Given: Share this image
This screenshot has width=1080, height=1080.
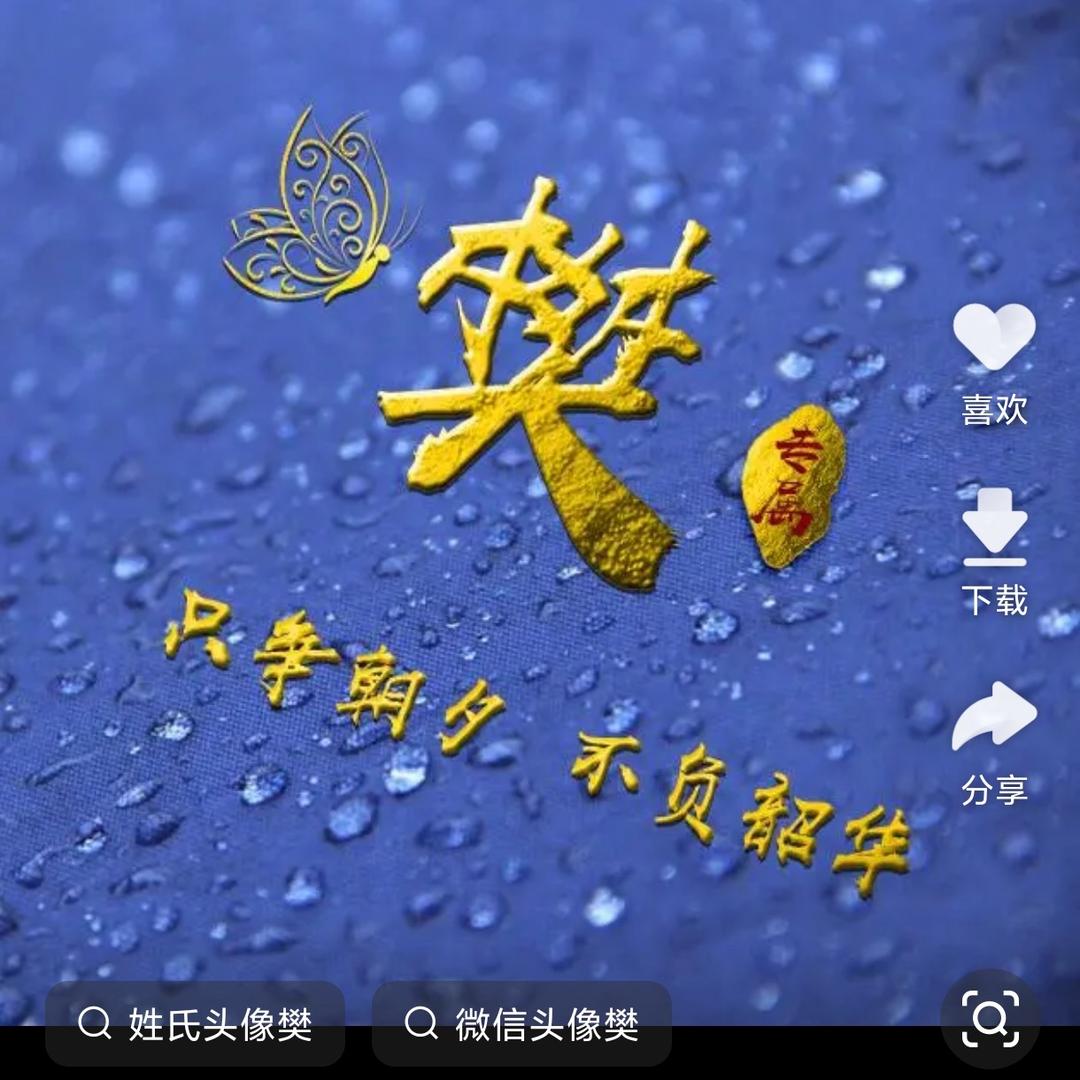Looking at the screenshot, I should (994, 716).
